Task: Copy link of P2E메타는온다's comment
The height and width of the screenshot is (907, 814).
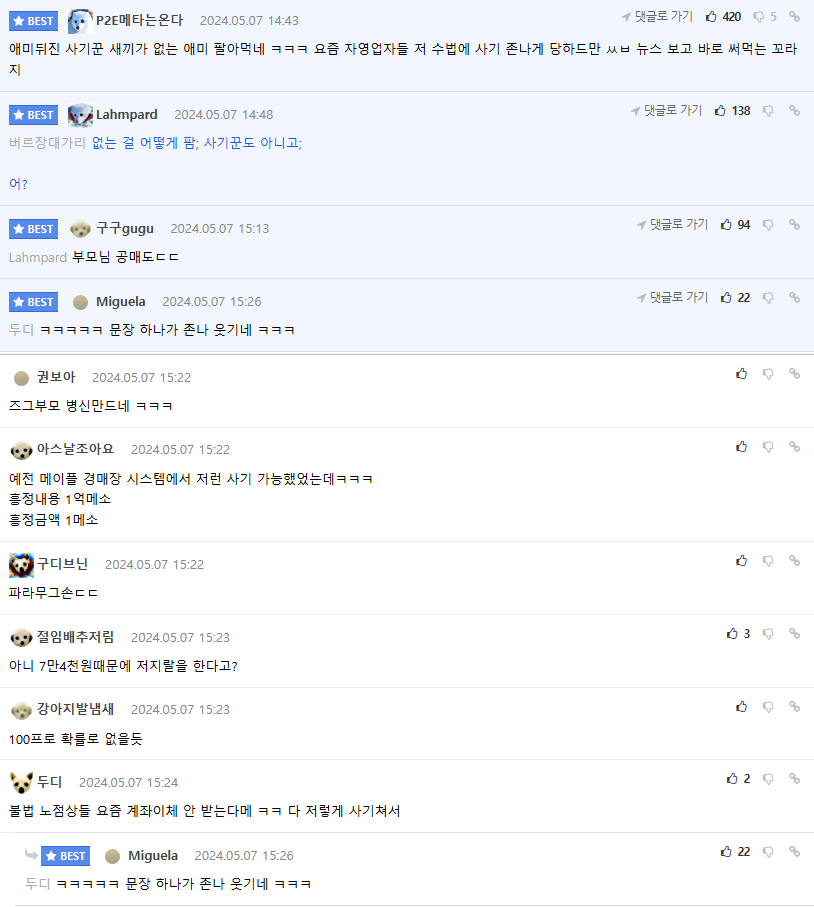Action: 794,16
